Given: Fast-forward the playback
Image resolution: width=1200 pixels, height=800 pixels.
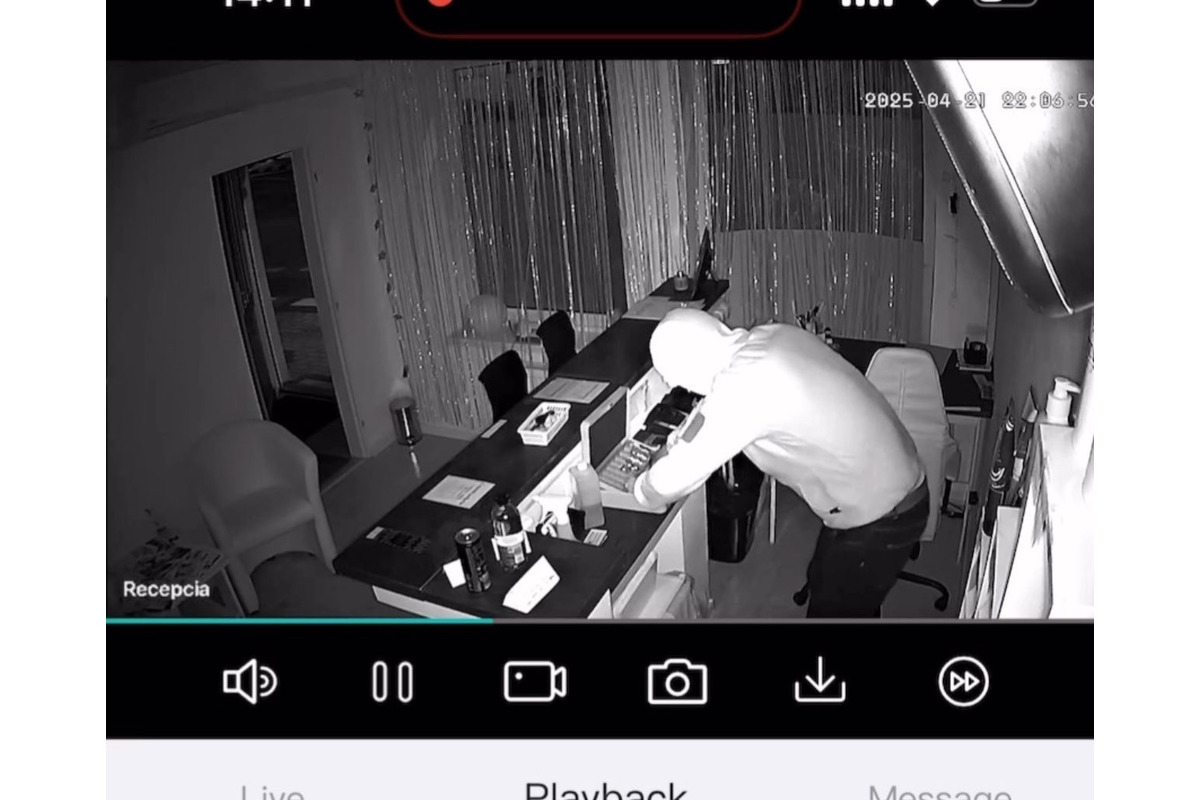Looking at the screenshot, I should click(x=963, y=682).
